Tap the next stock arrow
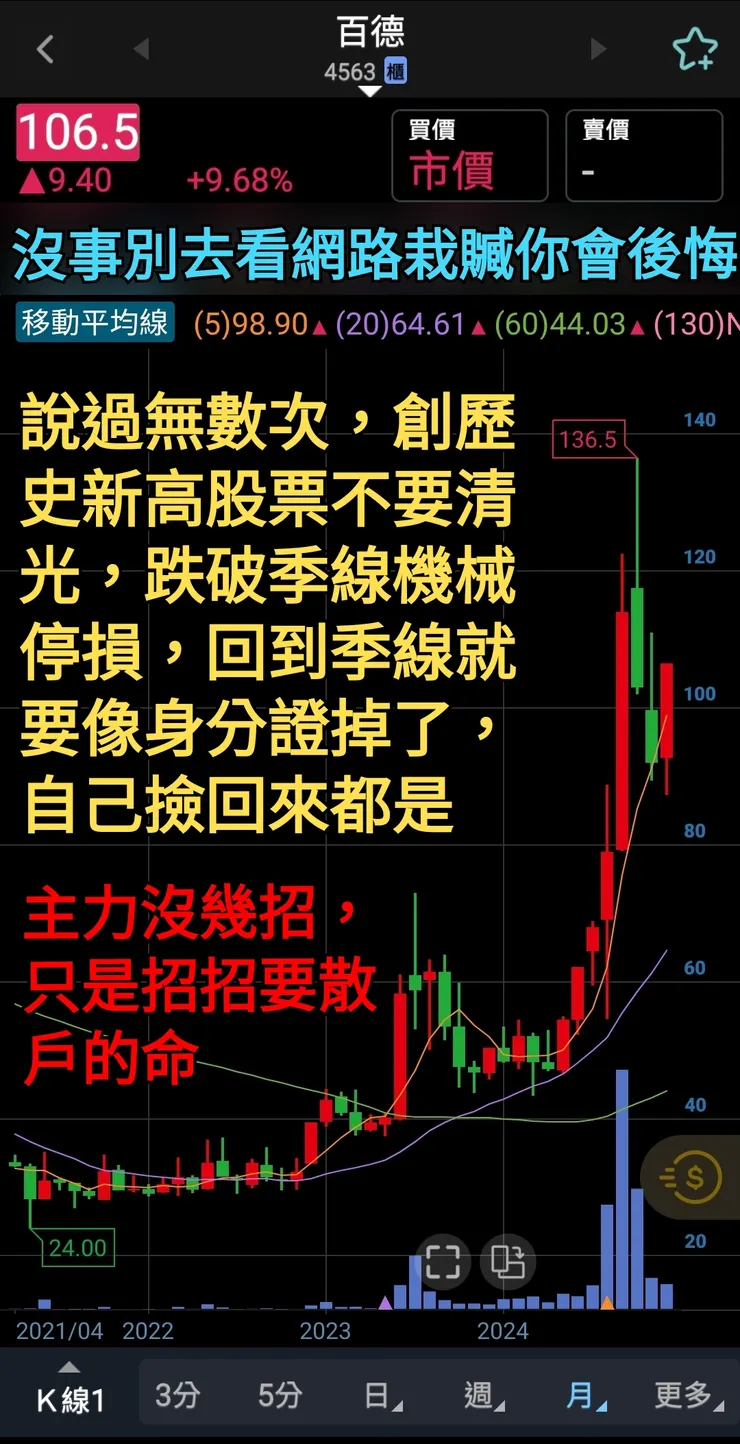This screenshot has height=1444, width=740. click(x=598, y=50)
